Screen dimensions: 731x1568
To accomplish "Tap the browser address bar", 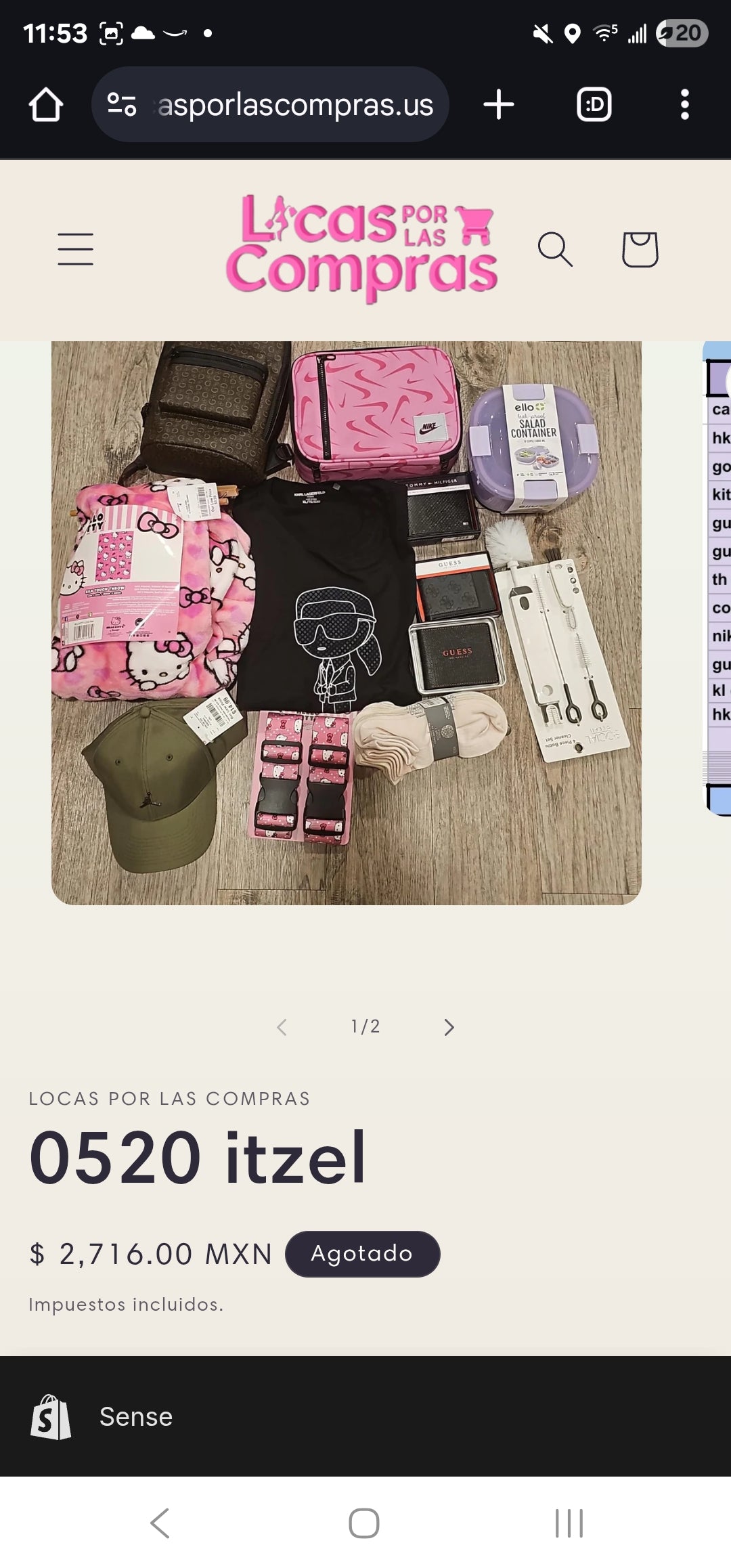I will (294, 105).
